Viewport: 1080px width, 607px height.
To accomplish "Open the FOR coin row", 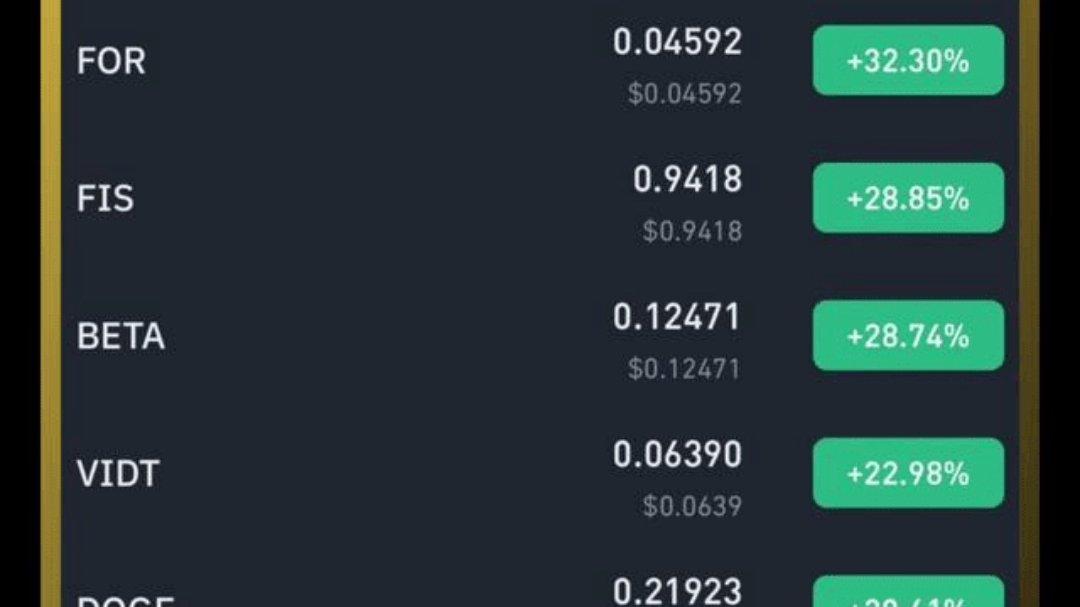I will coord(112,62).
